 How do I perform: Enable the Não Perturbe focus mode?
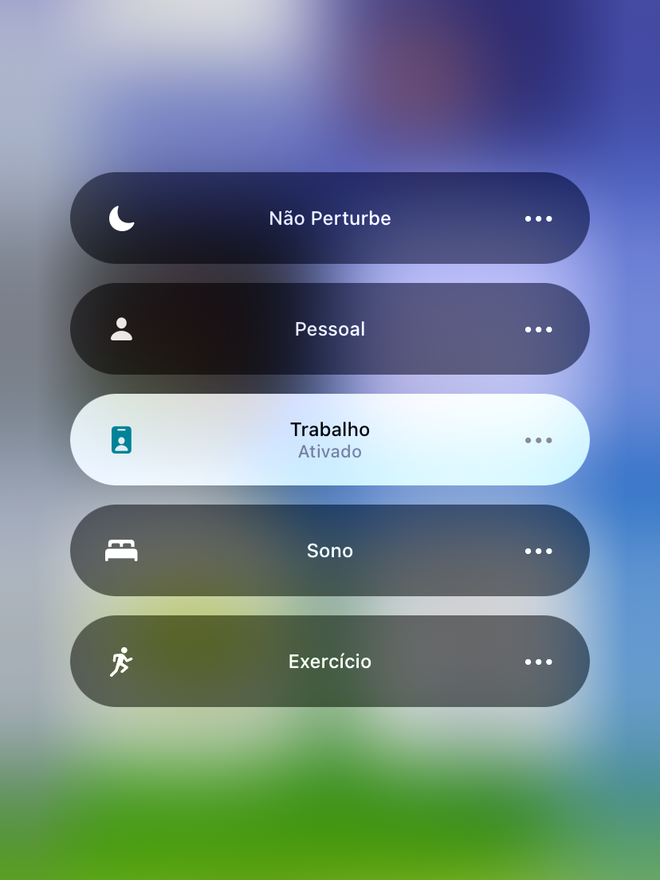(x=300, y=218)
